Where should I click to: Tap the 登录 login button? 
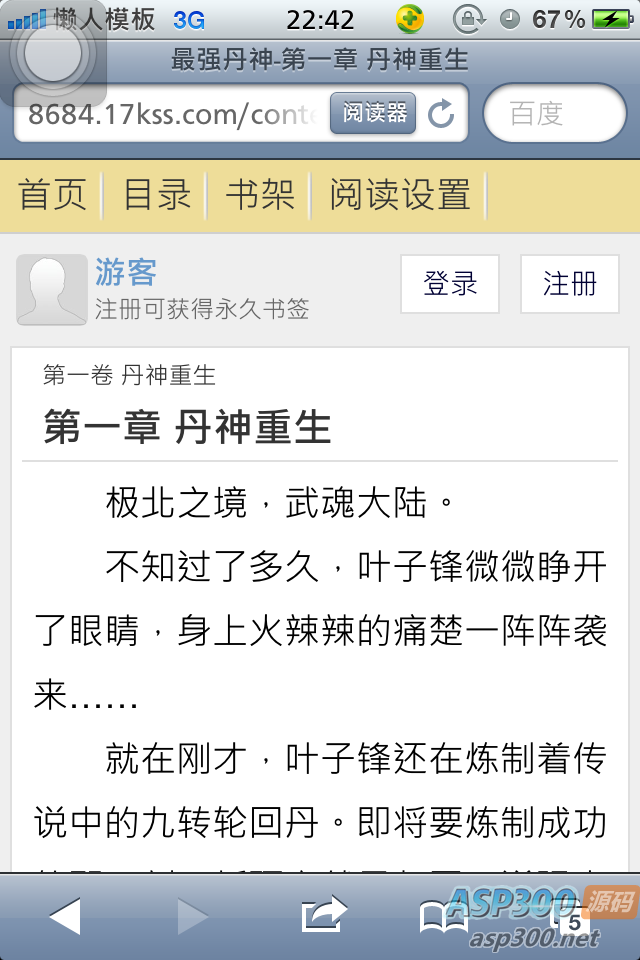point(450,284)
